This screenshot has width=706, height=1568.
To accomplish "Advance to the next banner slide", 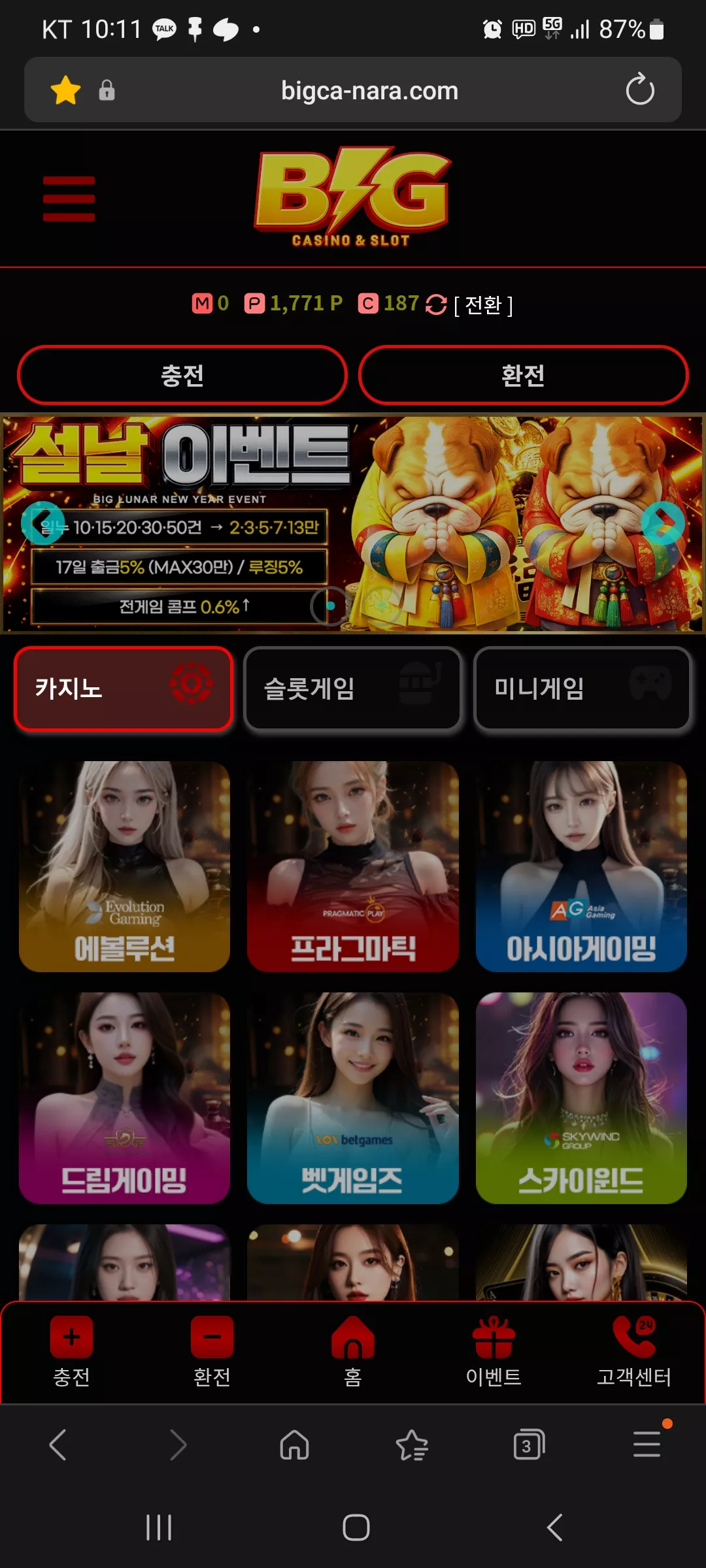I will 663,523.
